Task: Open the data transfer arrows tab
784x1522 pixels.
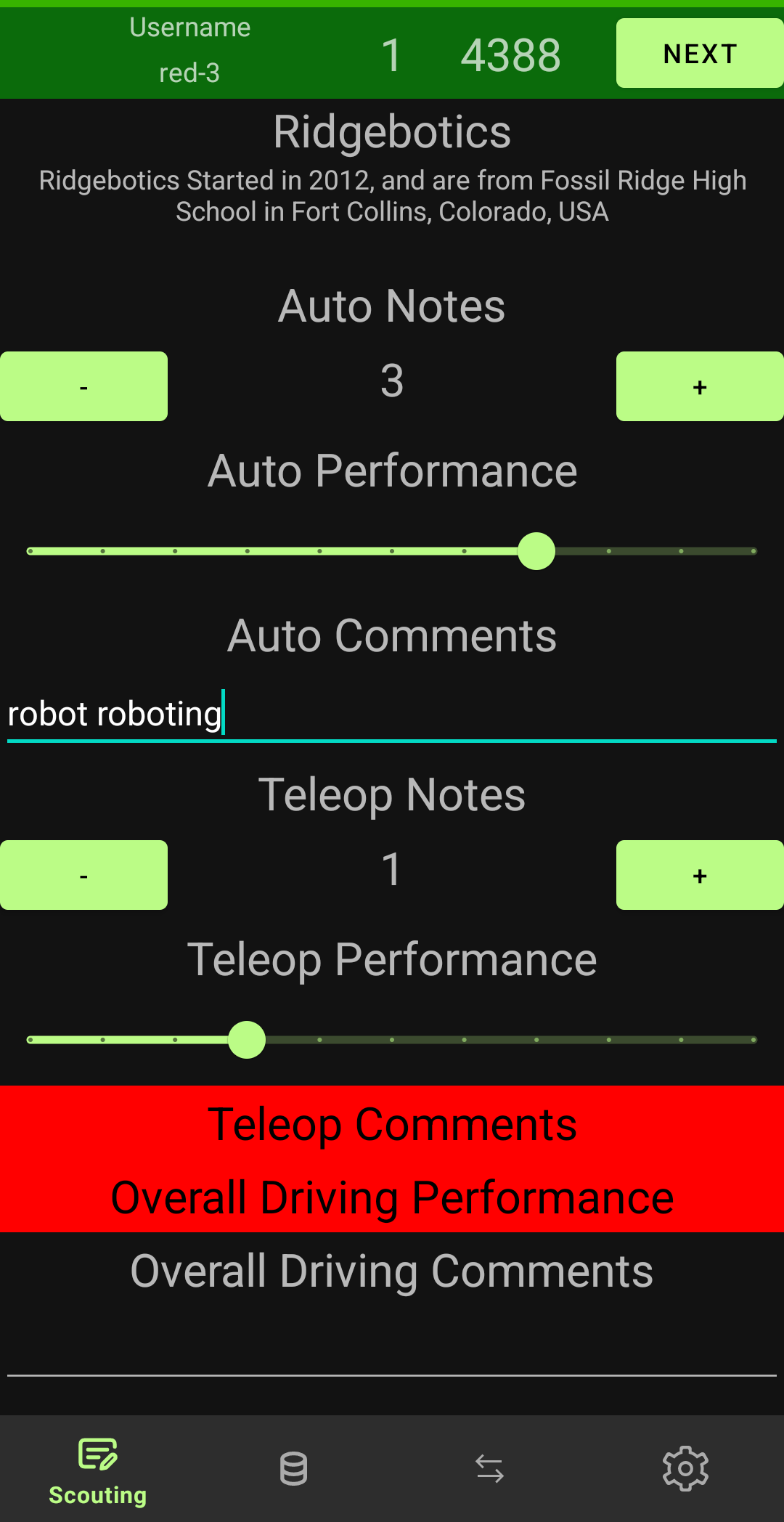Action: [490, 1470]
